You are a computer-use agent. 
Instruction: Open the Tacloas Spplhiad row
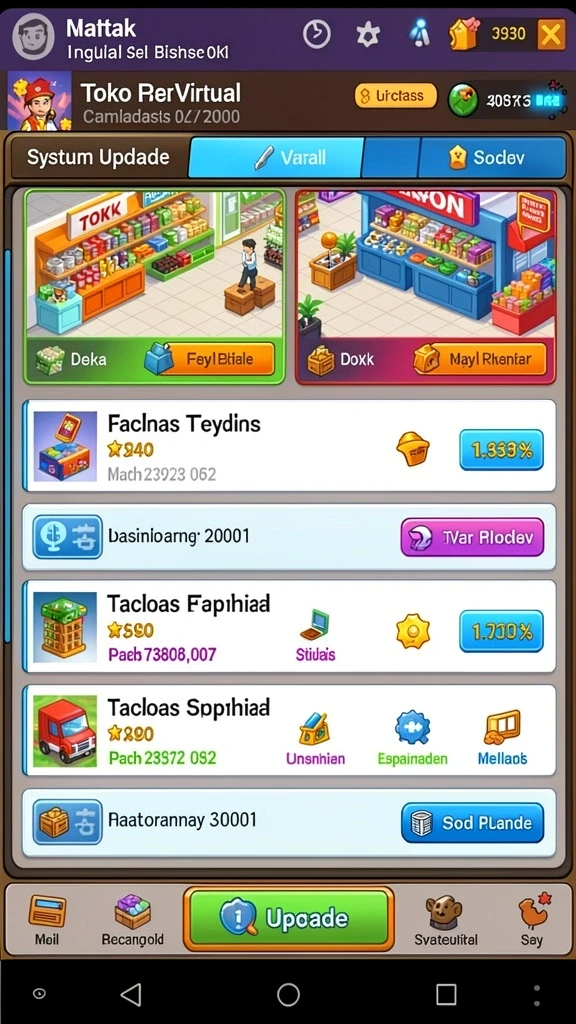tap(289, 731)
